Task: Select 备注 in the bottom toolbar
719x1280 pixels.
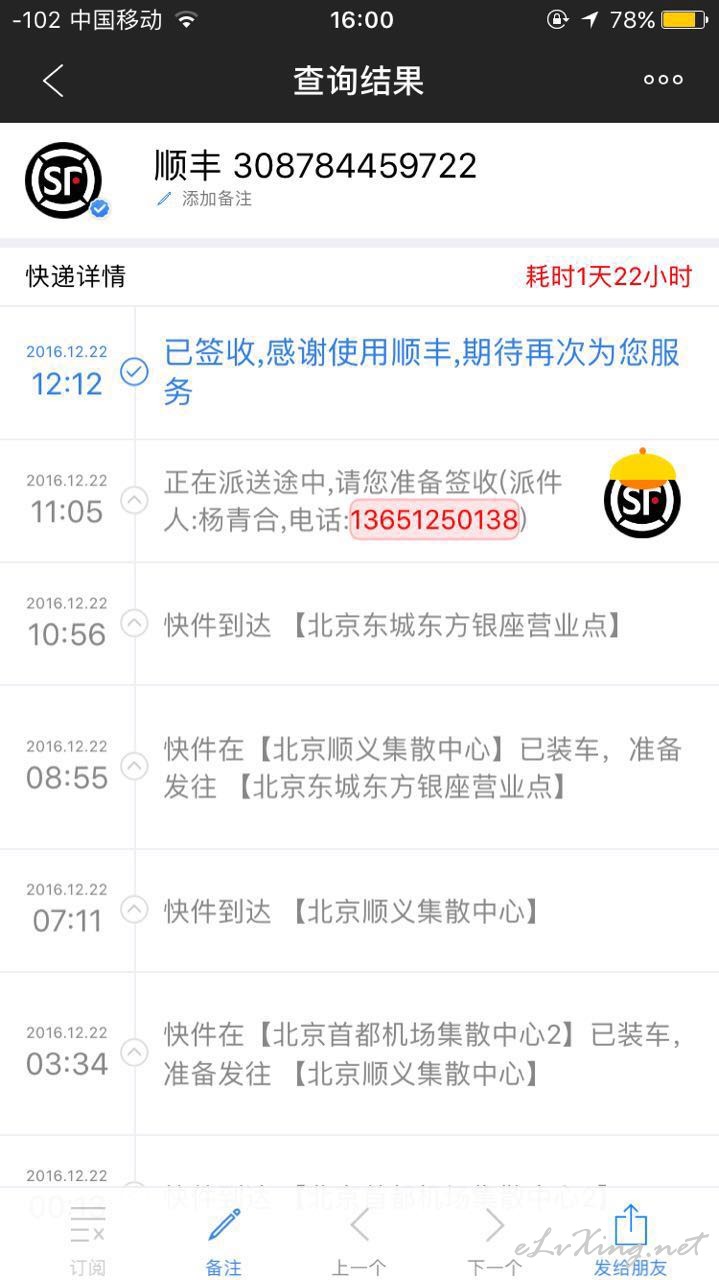Action: [223, 1240]
